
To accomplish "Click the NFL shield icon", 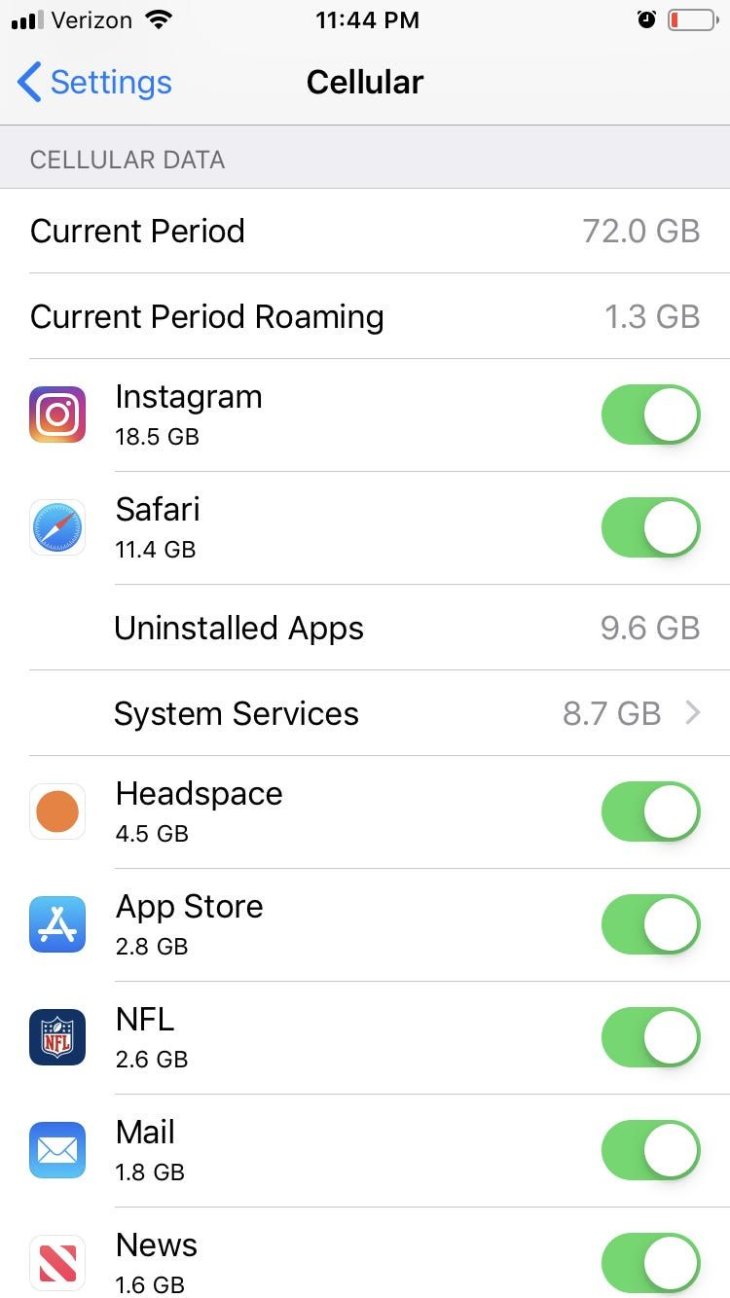I will click(57, 1036).
